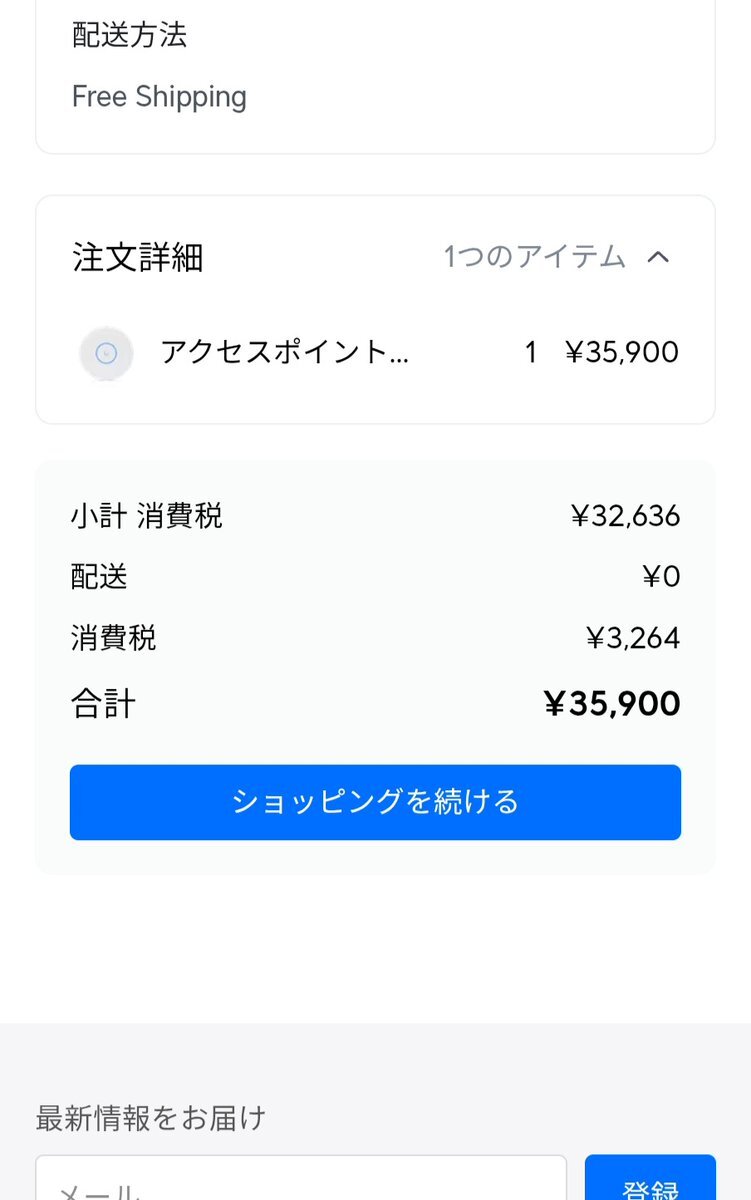Click the 1つのアイテム label
The height and width of the screenshot is (1200, 751).
point(535,257)
